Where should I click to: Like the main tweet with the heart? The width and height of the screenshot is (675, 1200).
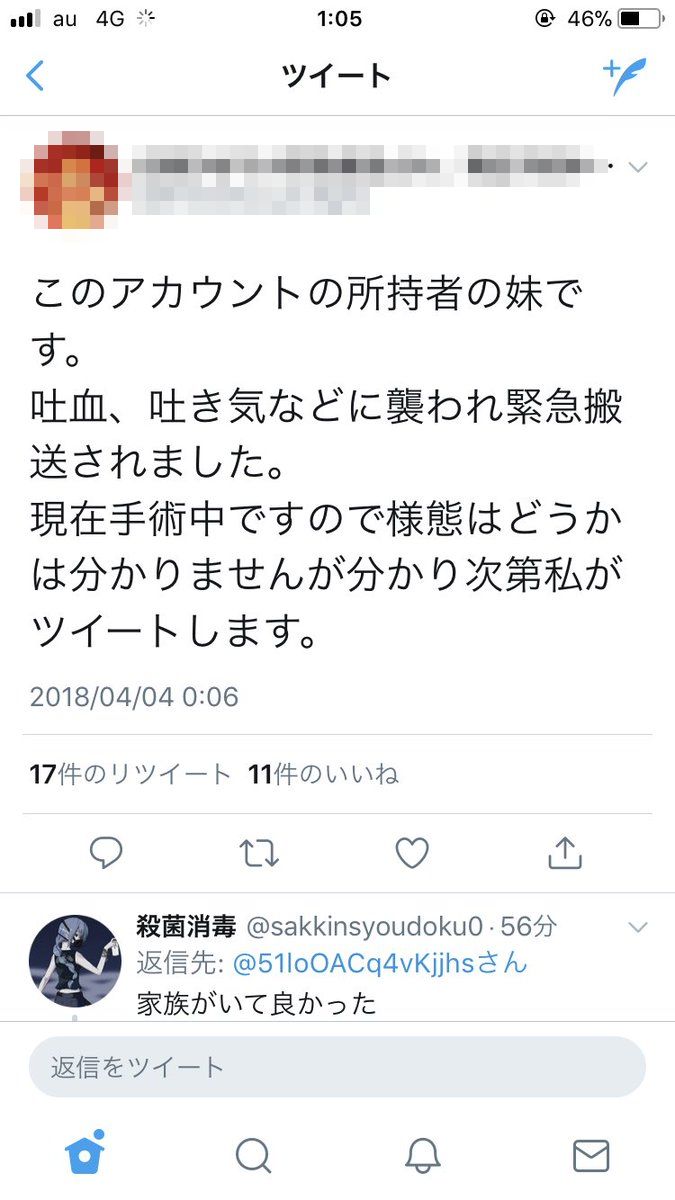point(412,853)
